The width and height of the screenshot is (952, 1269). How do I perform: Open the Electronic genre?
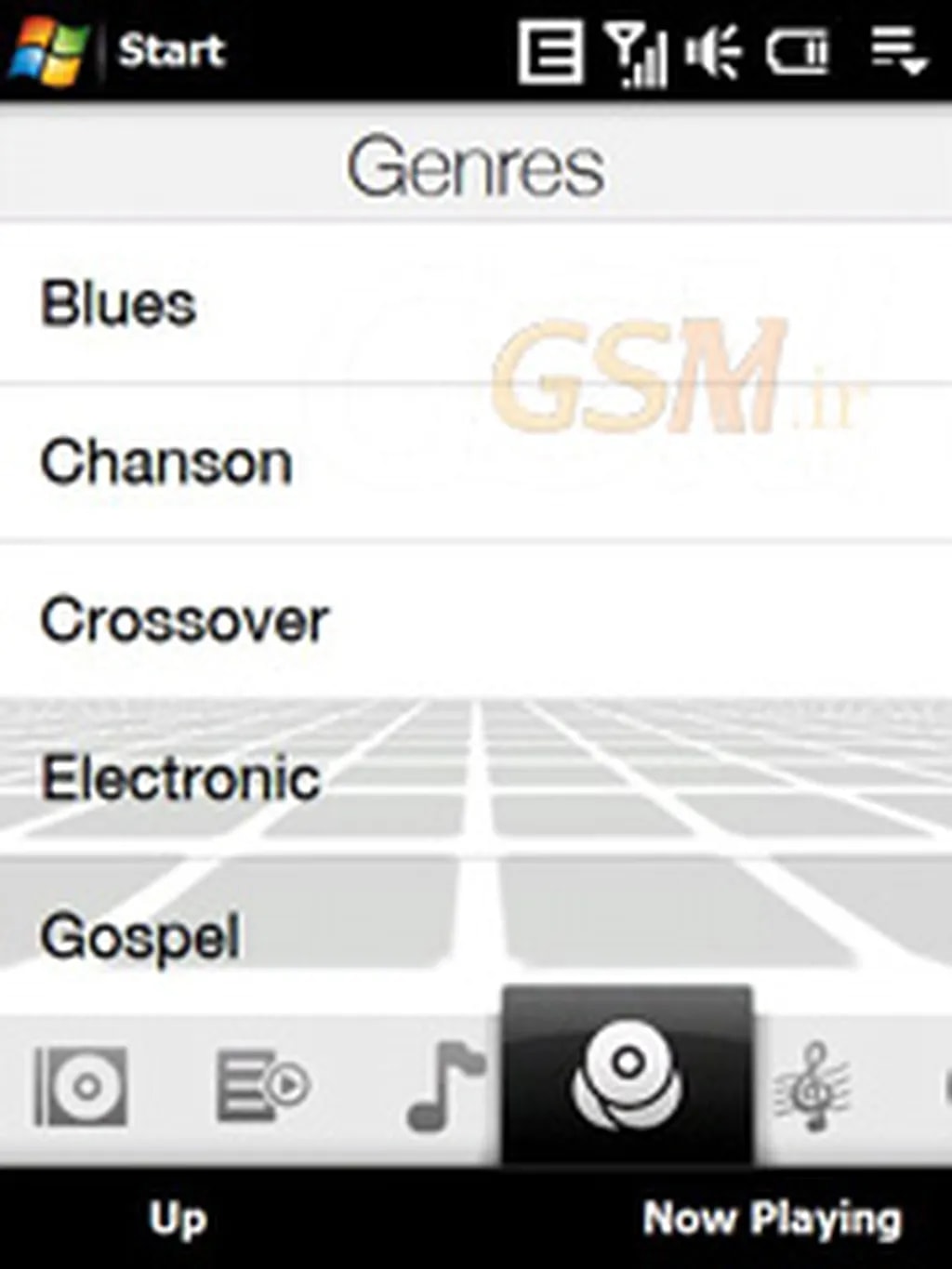tap(181, 778)
